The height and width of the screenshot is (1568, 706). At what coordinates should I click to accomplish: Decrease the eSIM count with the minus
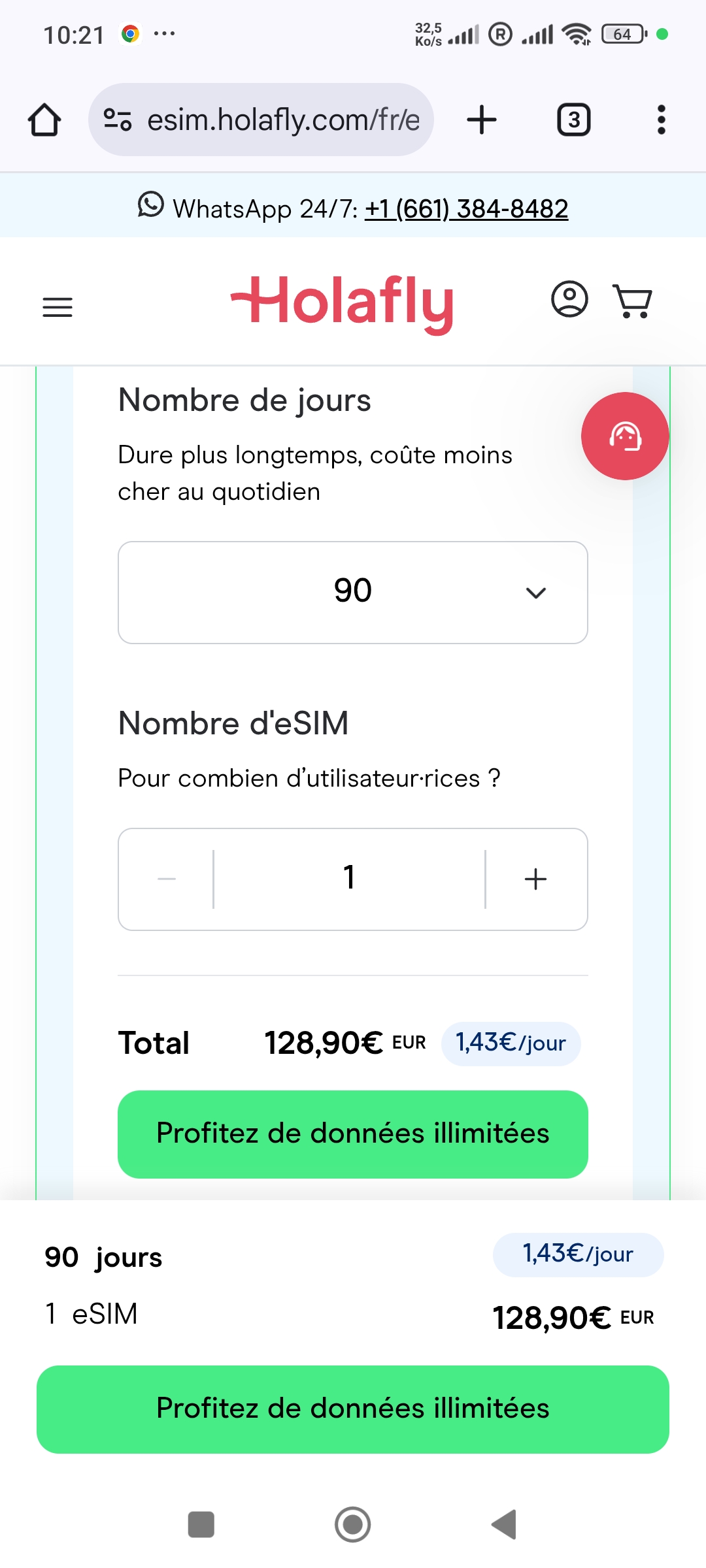click(x=167, y=879)
